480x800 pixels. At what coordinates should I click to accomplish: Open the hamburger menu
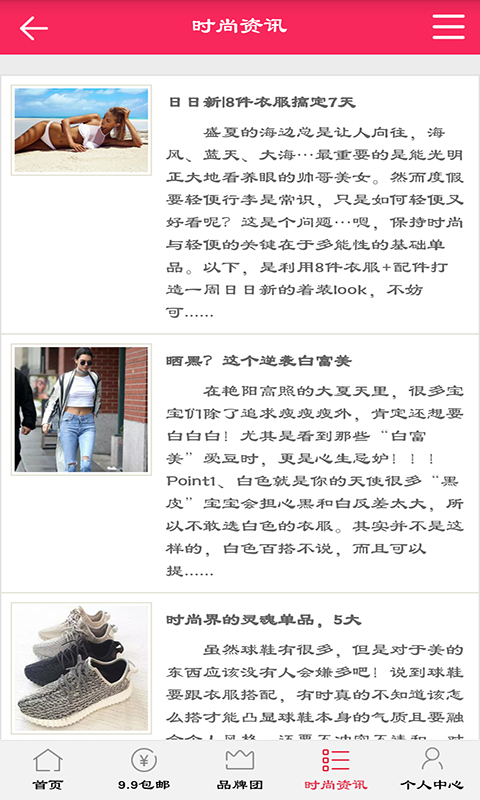click(x=448, y=27)
